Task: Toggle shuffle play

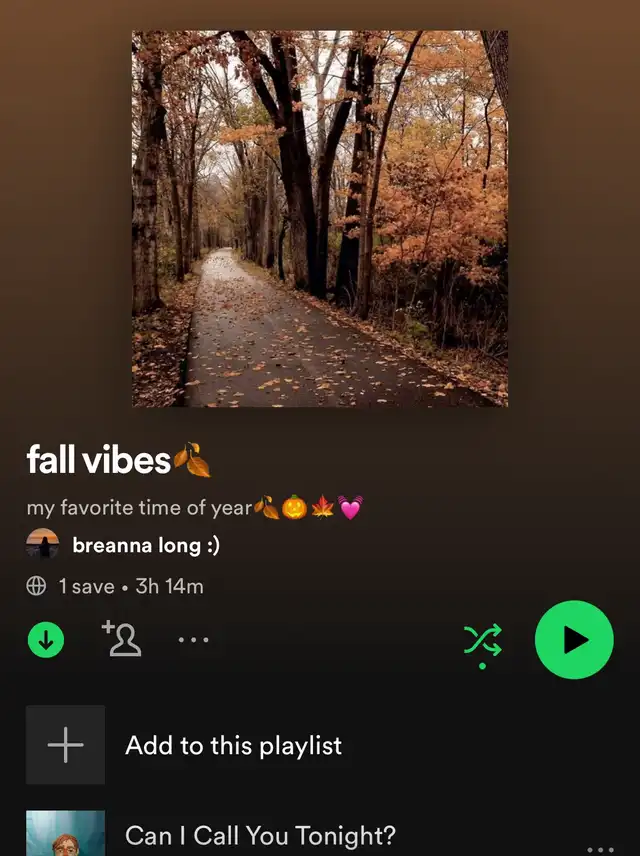Action: click(x=483, y=641)
